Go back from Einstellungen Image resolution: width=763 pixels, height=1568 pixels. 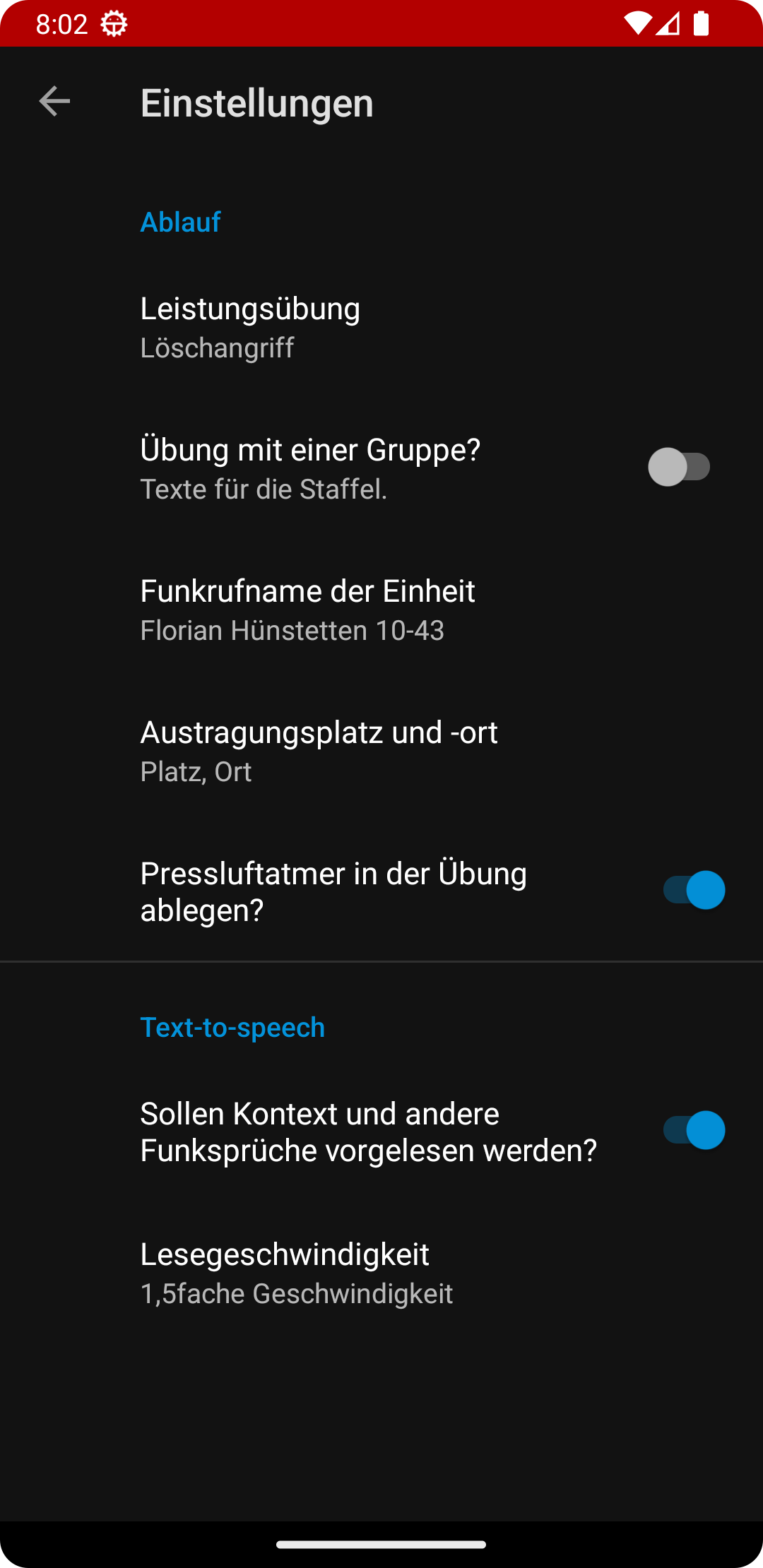[54, 102]
